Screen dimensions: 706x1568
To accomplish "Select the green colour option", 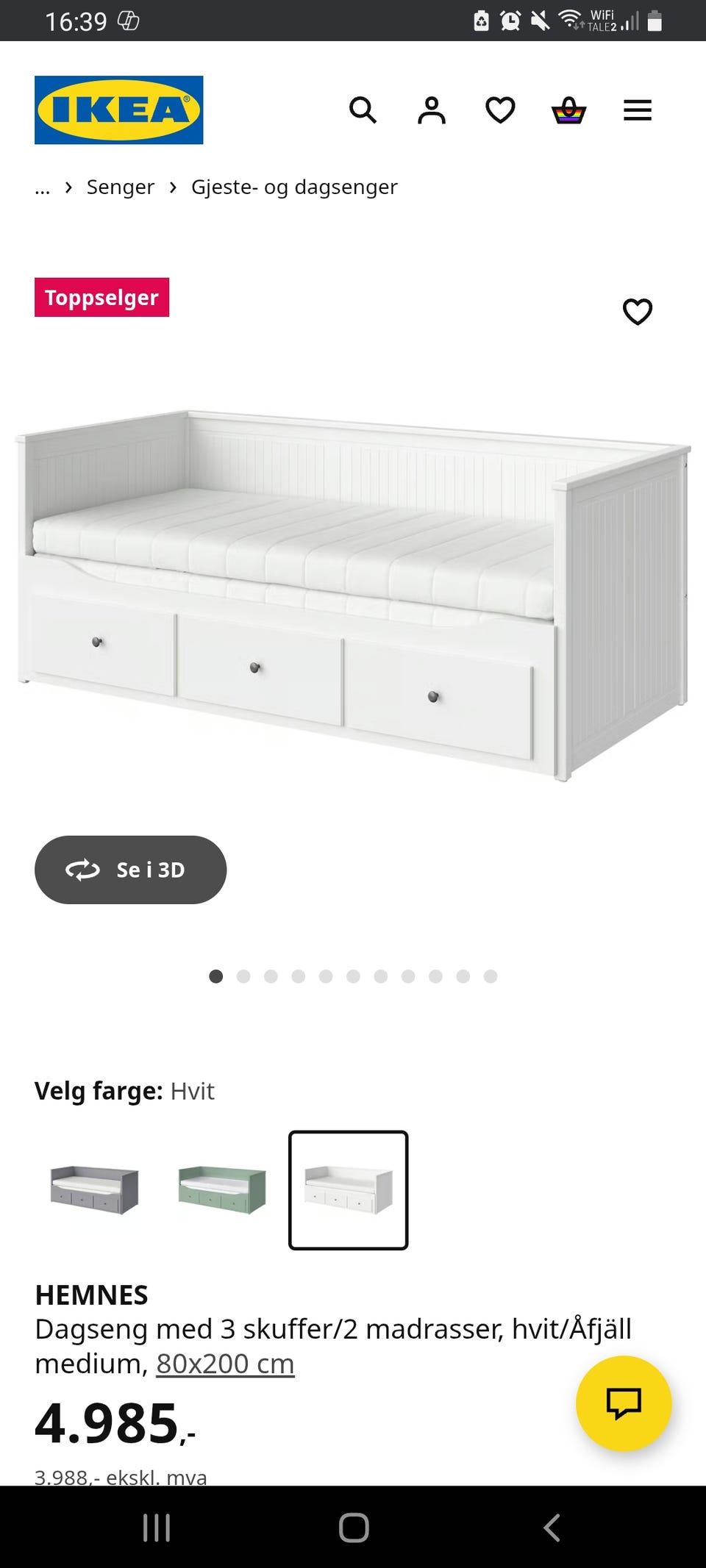I will pos(222,1189).
